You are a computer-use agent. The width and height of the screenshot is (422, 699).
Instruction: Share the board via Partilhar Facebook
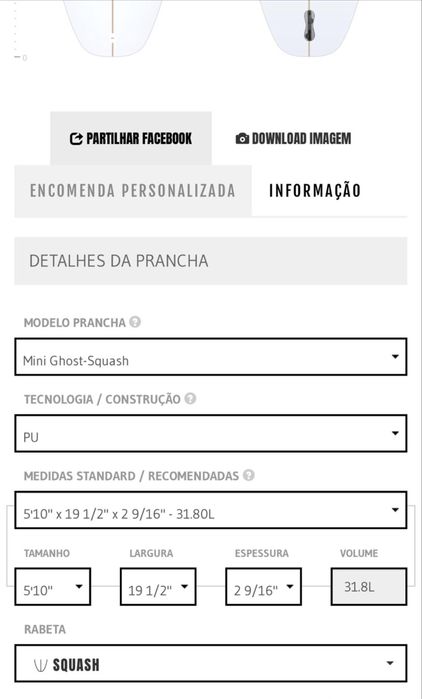[x=131, y=139]
